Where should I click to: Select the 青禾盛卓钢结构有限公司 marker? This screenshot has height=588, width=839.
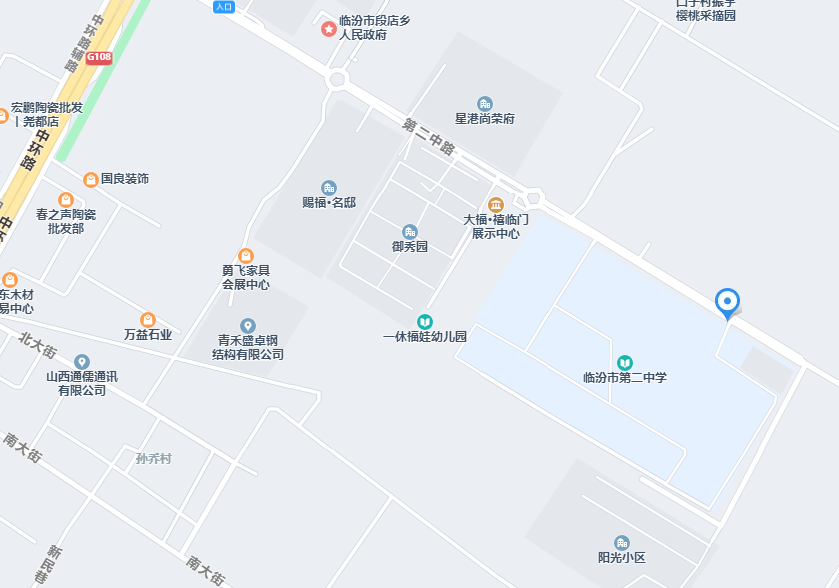point(248,326)
